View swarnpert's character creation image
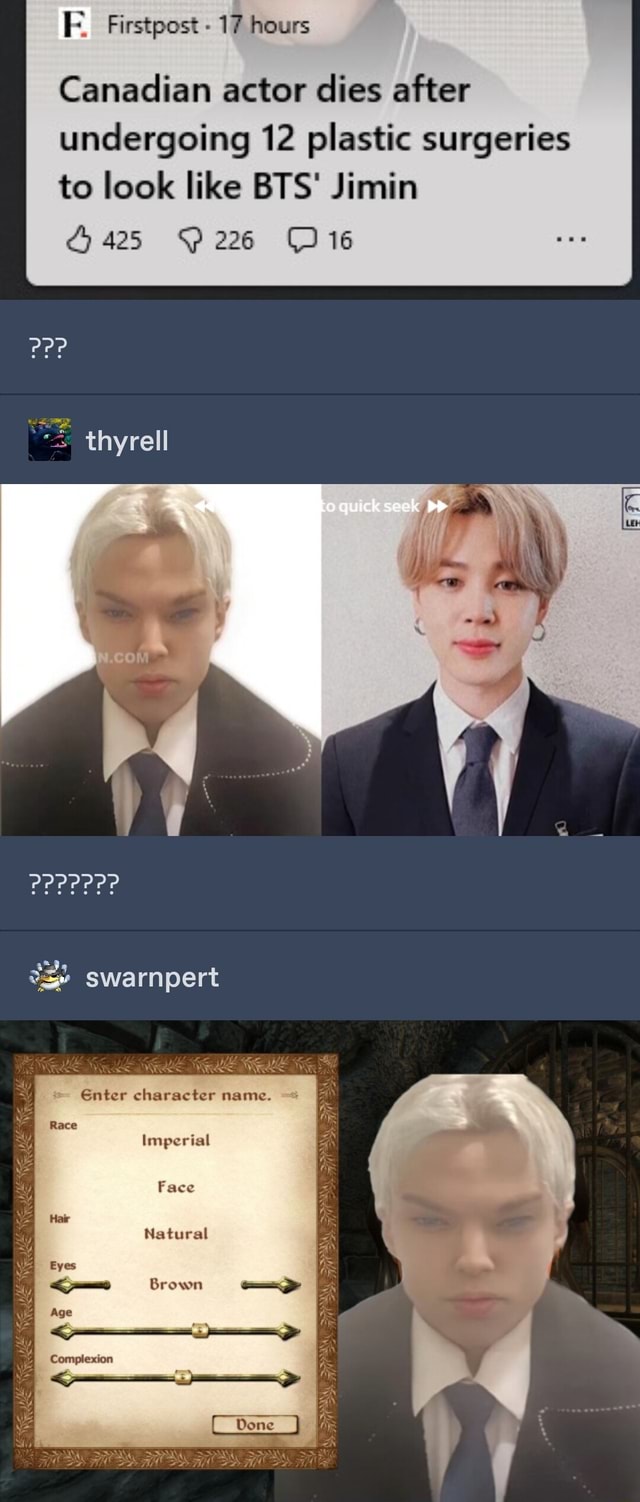 coord(320,1260)
